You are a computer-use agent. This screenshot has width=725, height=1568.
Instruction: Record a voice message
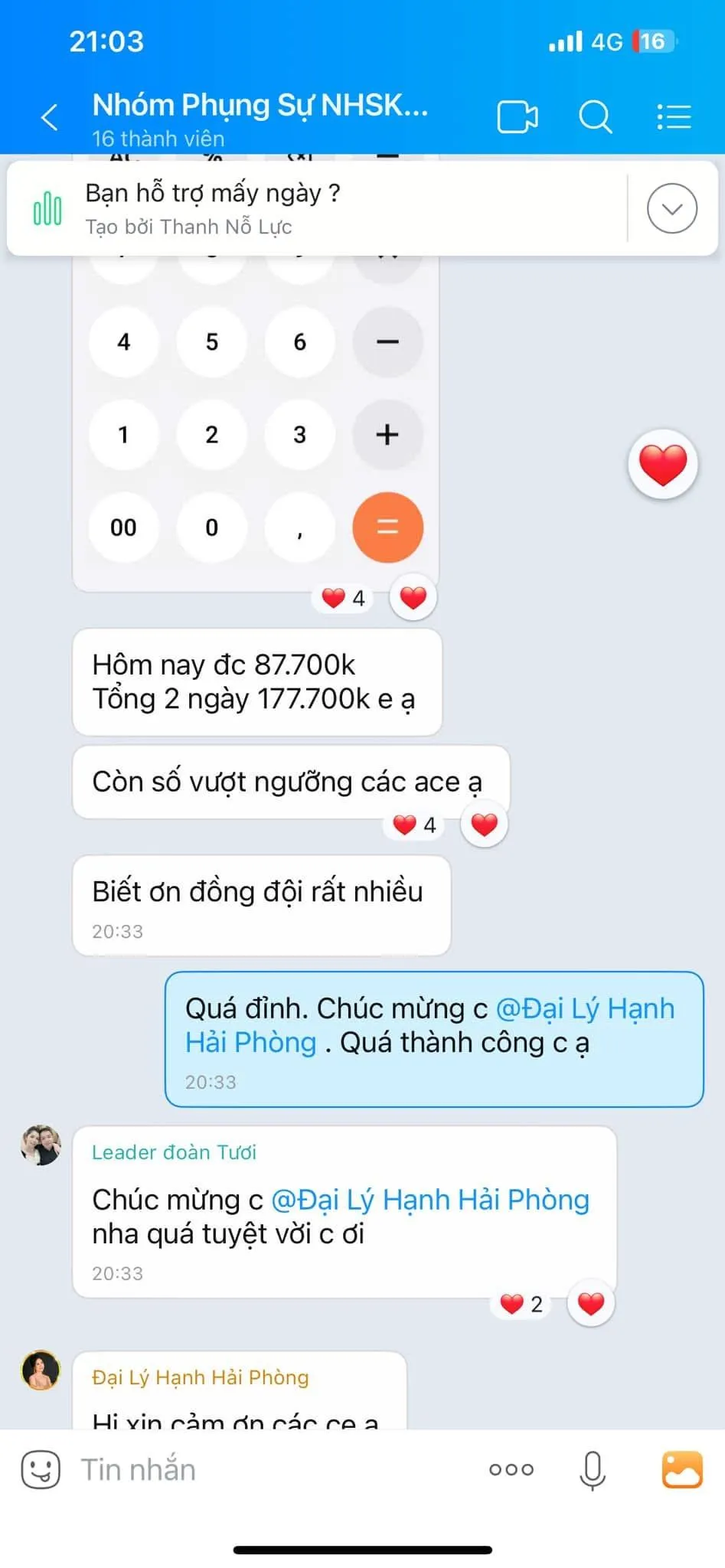593,1469
